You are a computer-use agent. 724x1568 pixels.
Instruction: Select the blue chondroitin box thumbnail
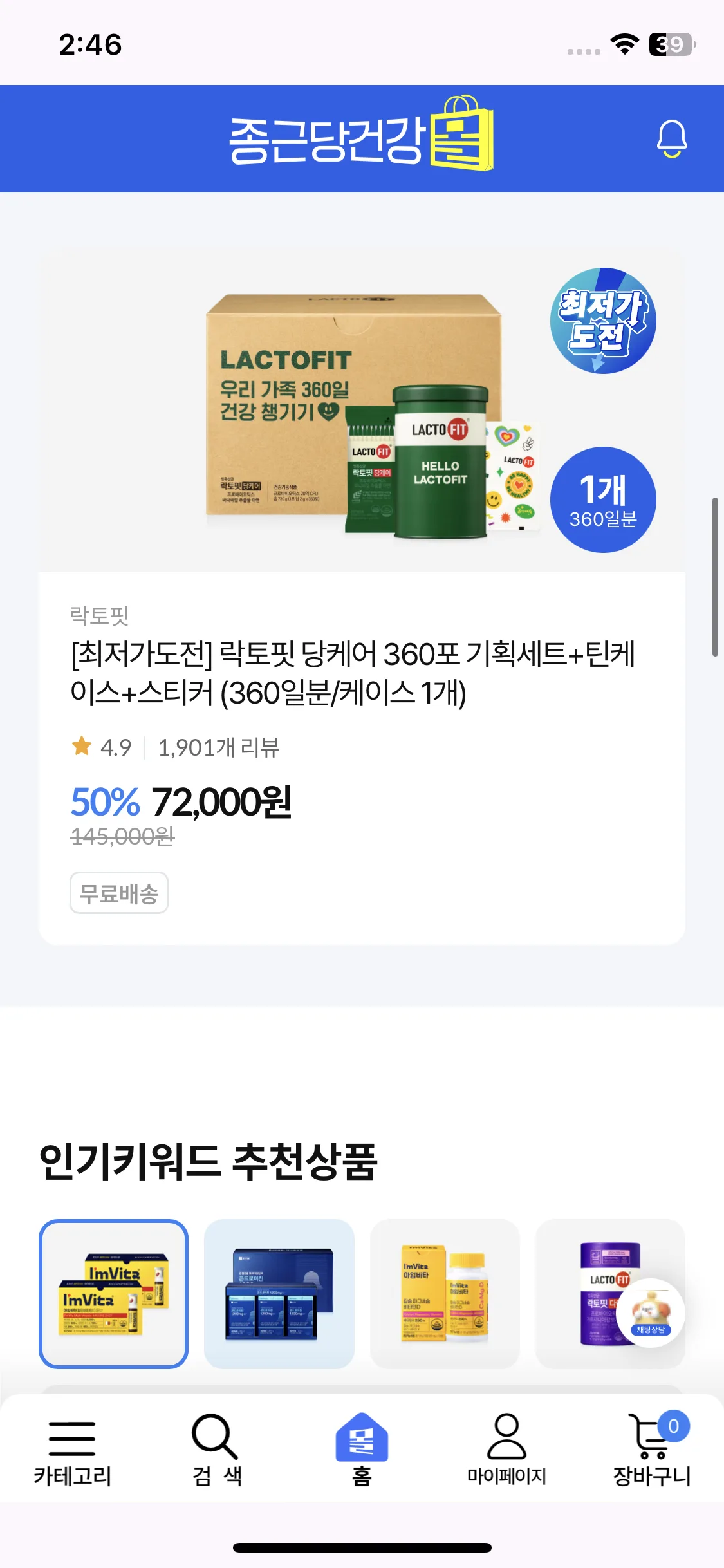[279, 1294]
